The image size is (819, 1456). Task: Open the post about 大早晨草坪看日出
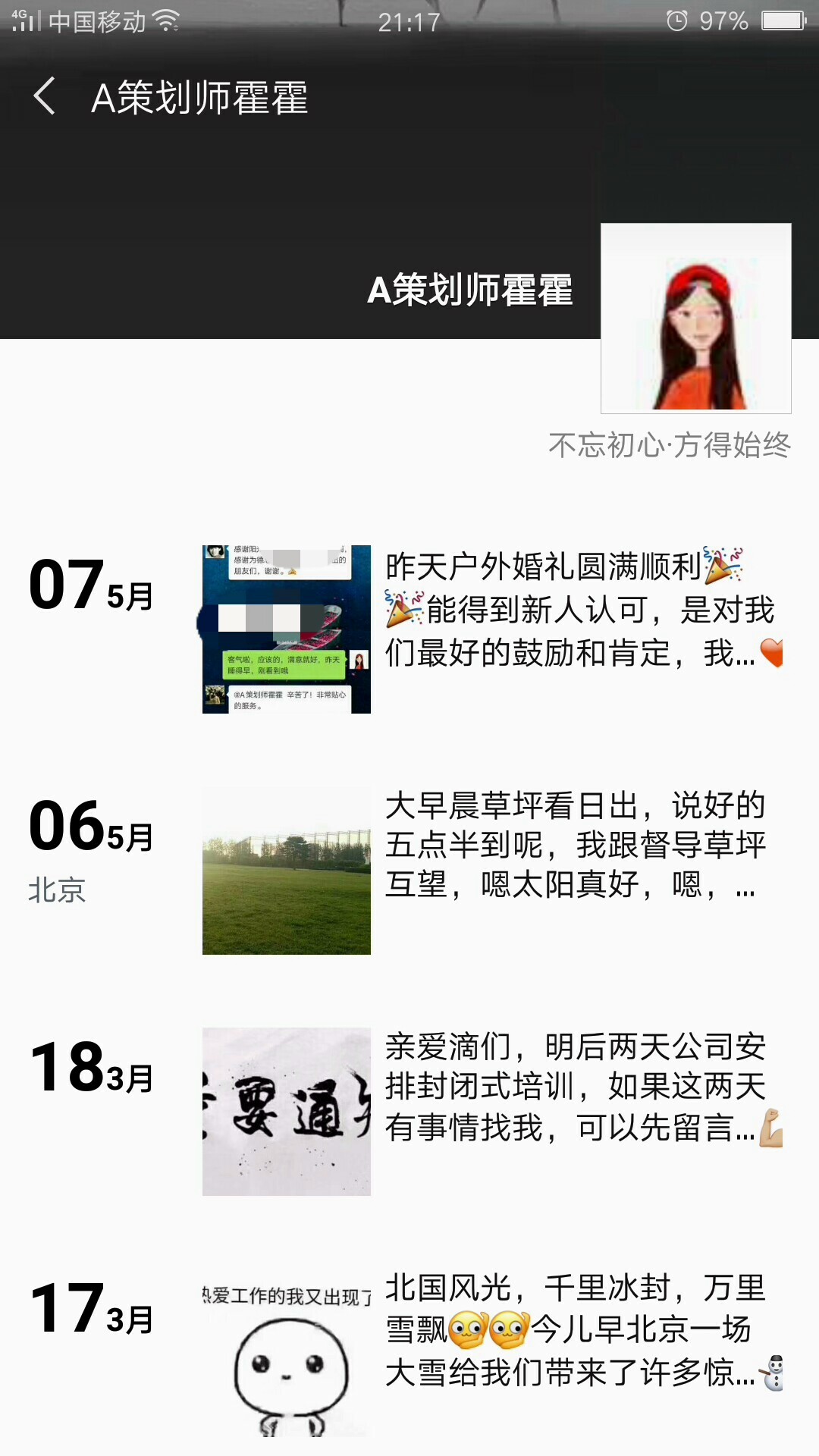pos(576,845)
